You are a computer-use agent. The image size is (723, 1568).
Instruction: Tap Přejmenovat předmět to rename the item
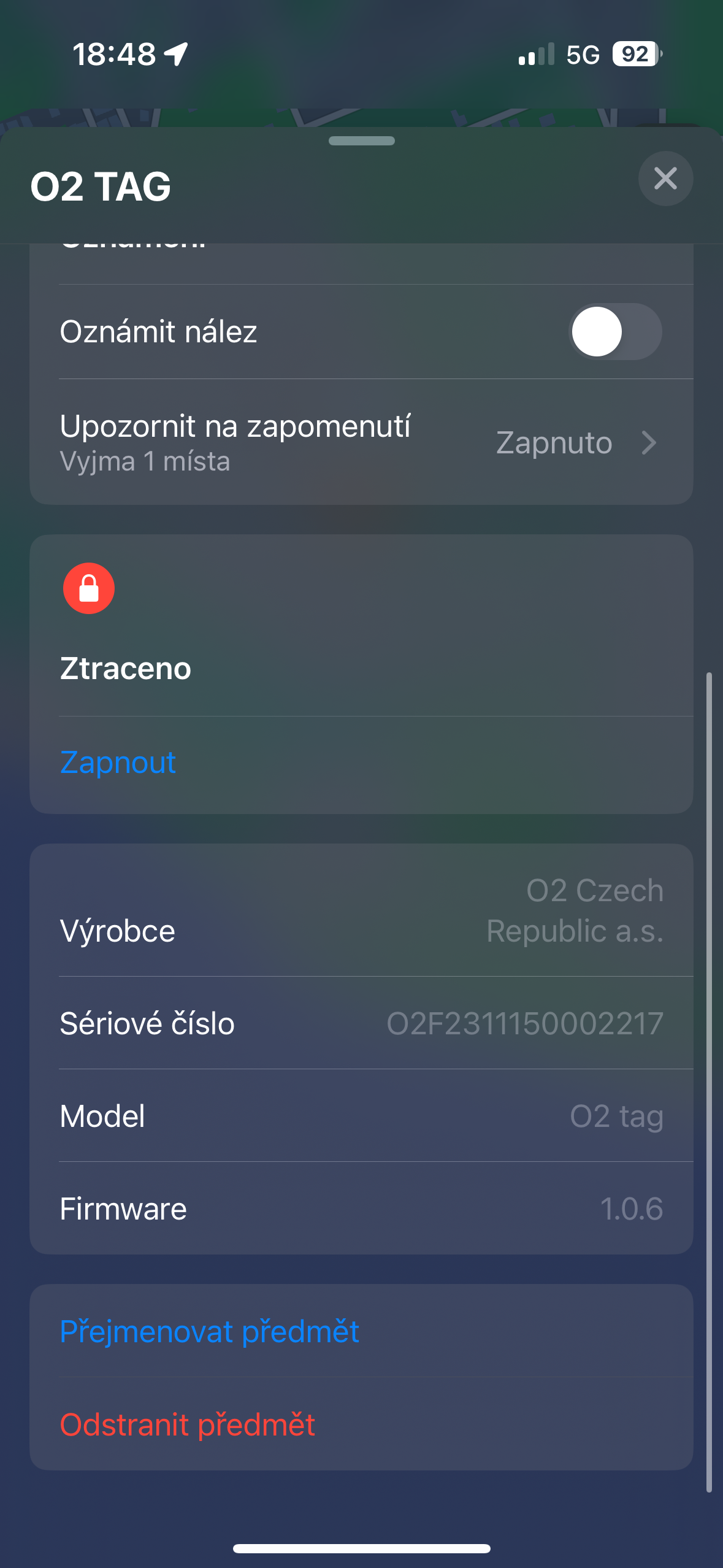[210, 1332]
